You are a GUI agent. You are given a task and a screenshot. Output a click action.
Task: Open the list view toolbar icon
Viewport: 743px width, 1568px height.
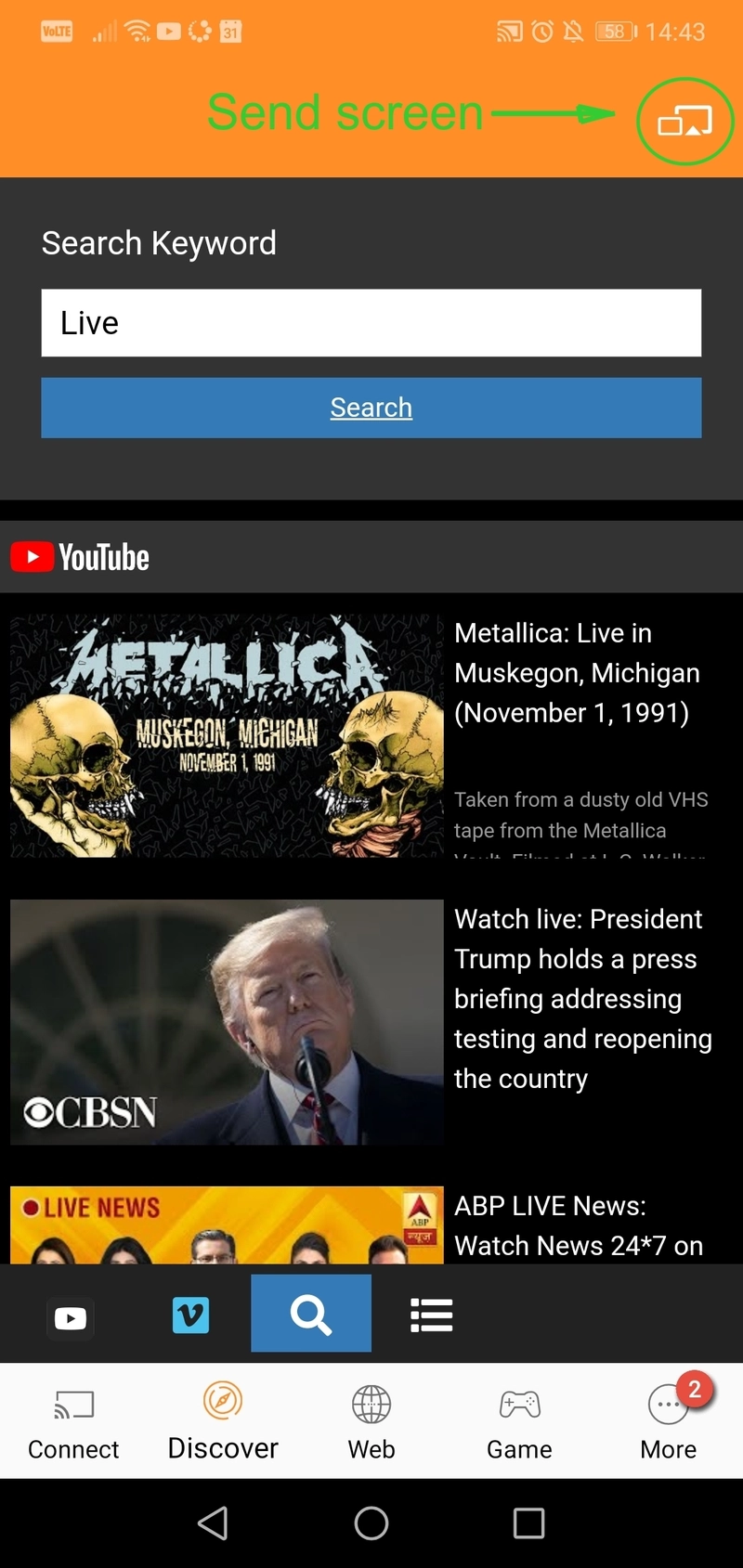point(431,1315)
